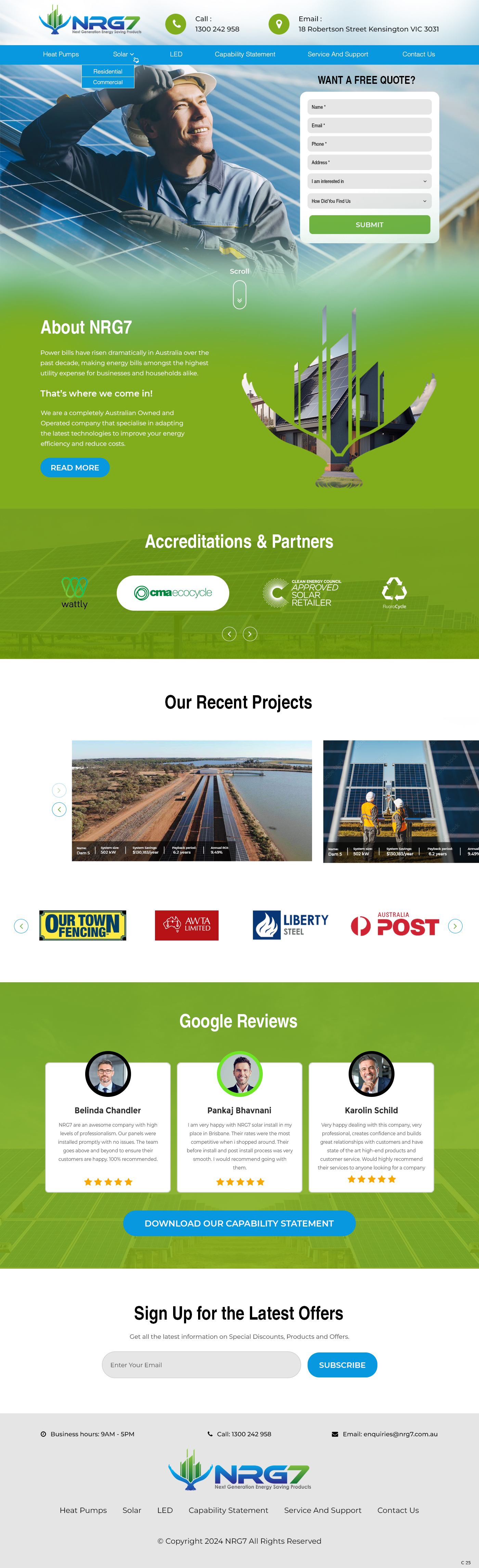The height and width of the screenshot is (1568, 479).
Task: Go to Contact Us in the top menu
Action: (418, 54)
